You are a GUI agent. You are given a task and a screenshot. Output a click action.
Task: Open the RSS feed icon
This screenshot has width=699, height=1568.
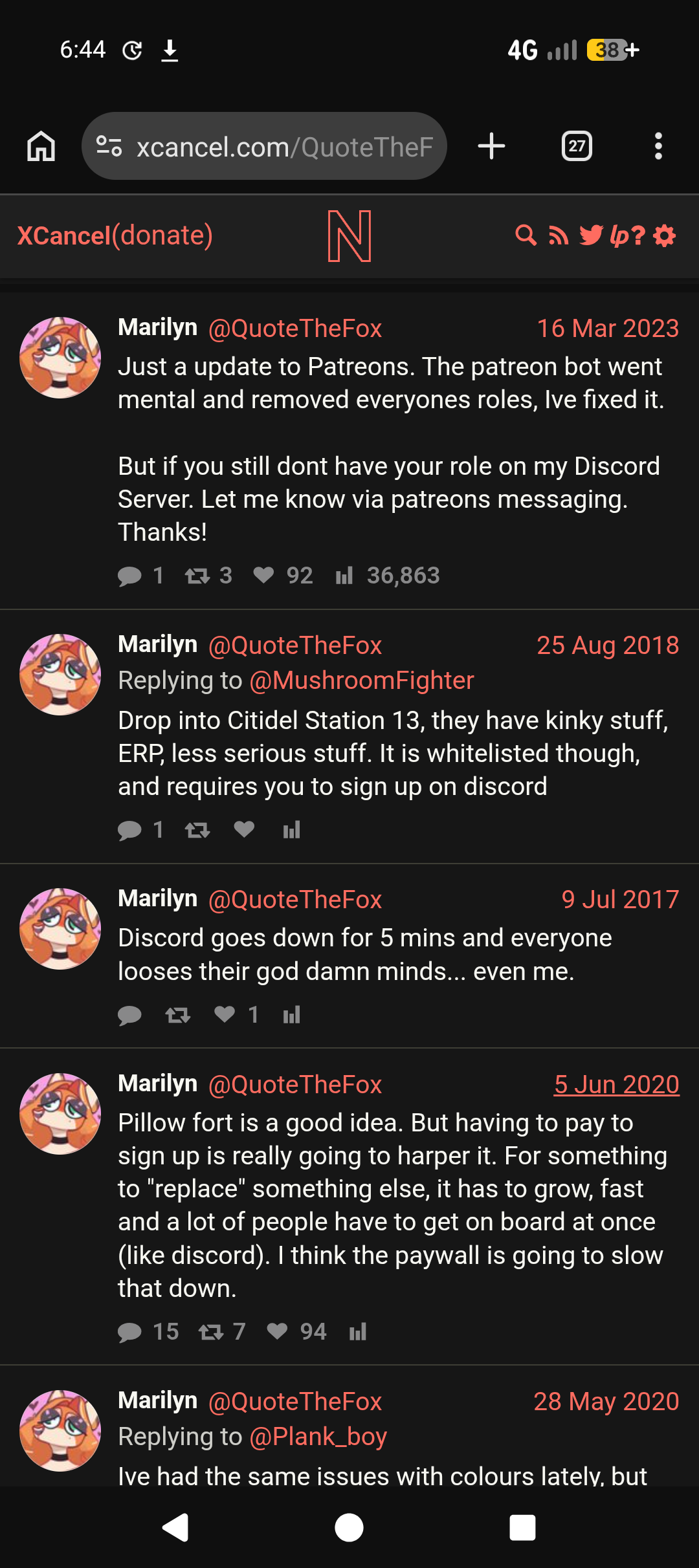559,235
